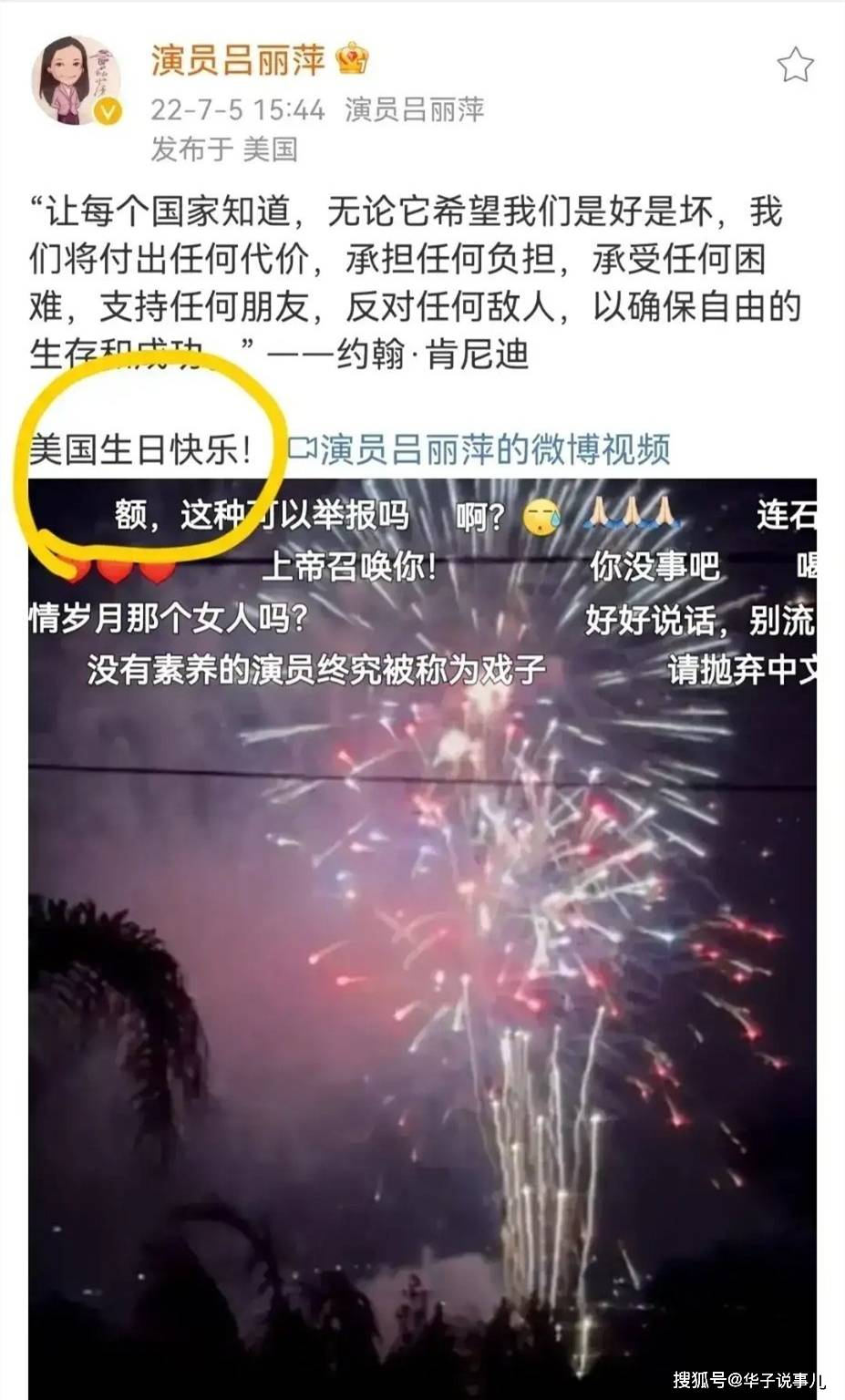Viewport: 845px width, 1400px height.
Task: Open the 演员吕丽萍的微博视频 link
Action: point(481,448)
